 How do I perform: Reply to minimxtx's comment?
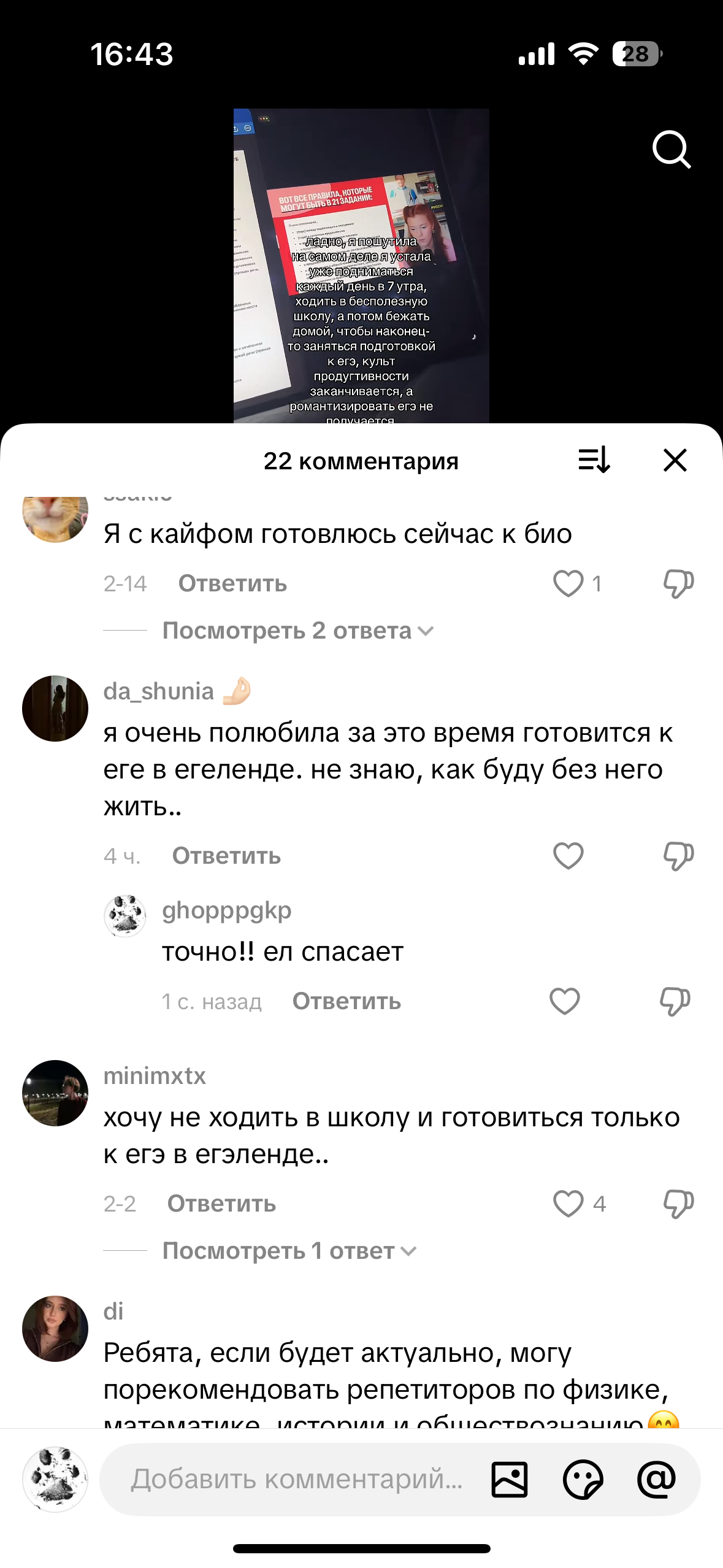pyautogui.click(x=221, y=1204)
